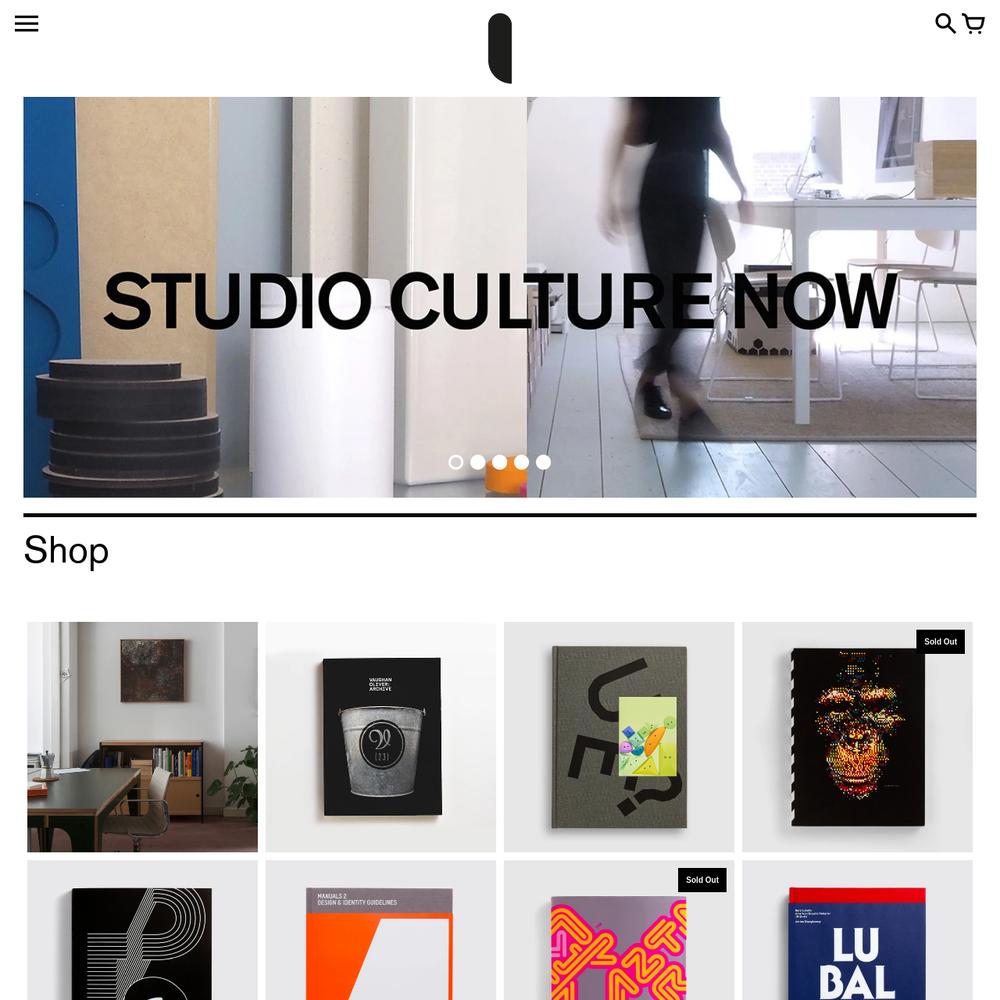Open the grey book with green illustration
Screen dimensions: 1000x1000
(x=618, y=737)
